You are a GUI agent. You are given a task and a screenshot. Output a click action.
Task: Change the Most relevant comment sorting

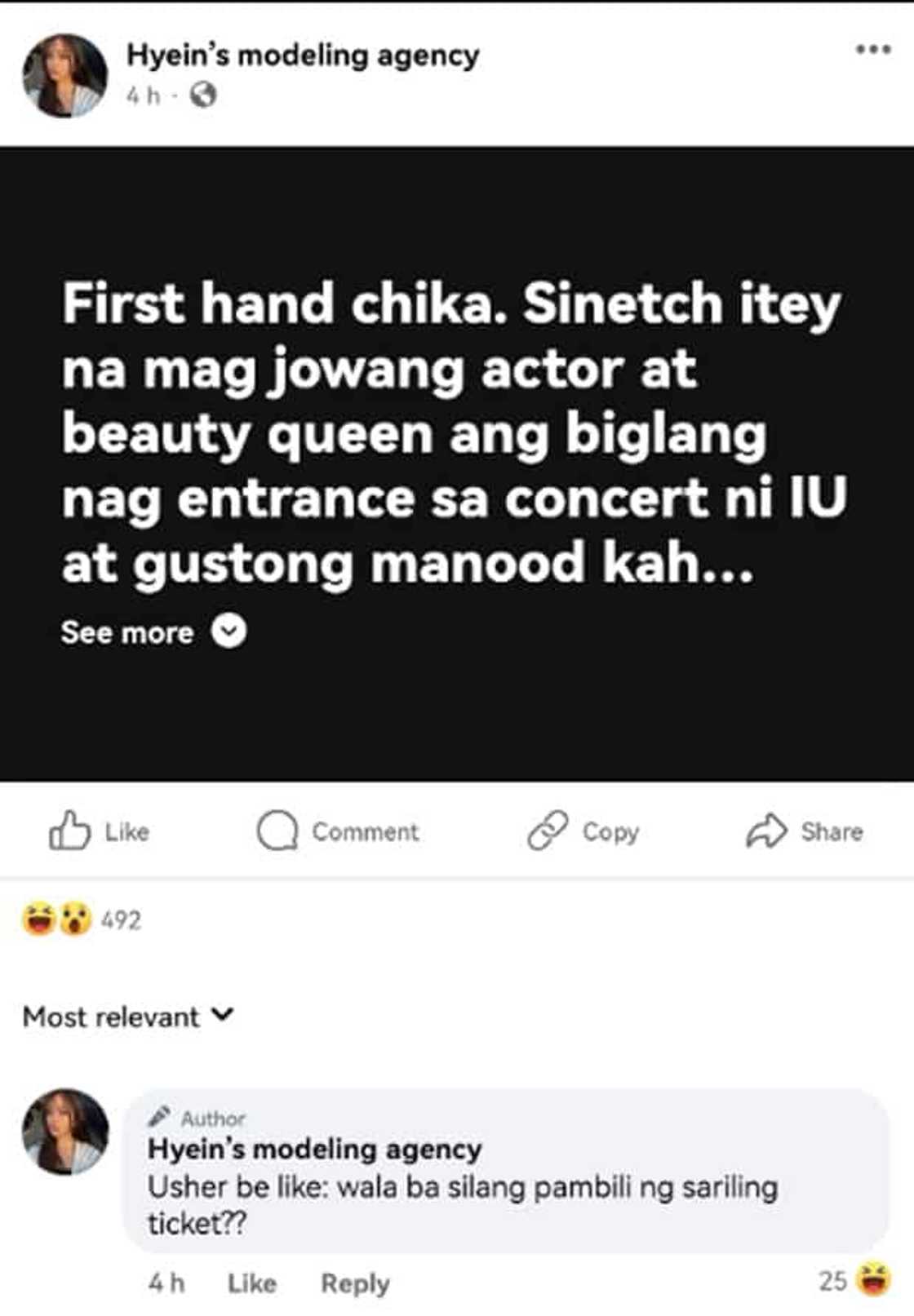[x=128, y=1017]
